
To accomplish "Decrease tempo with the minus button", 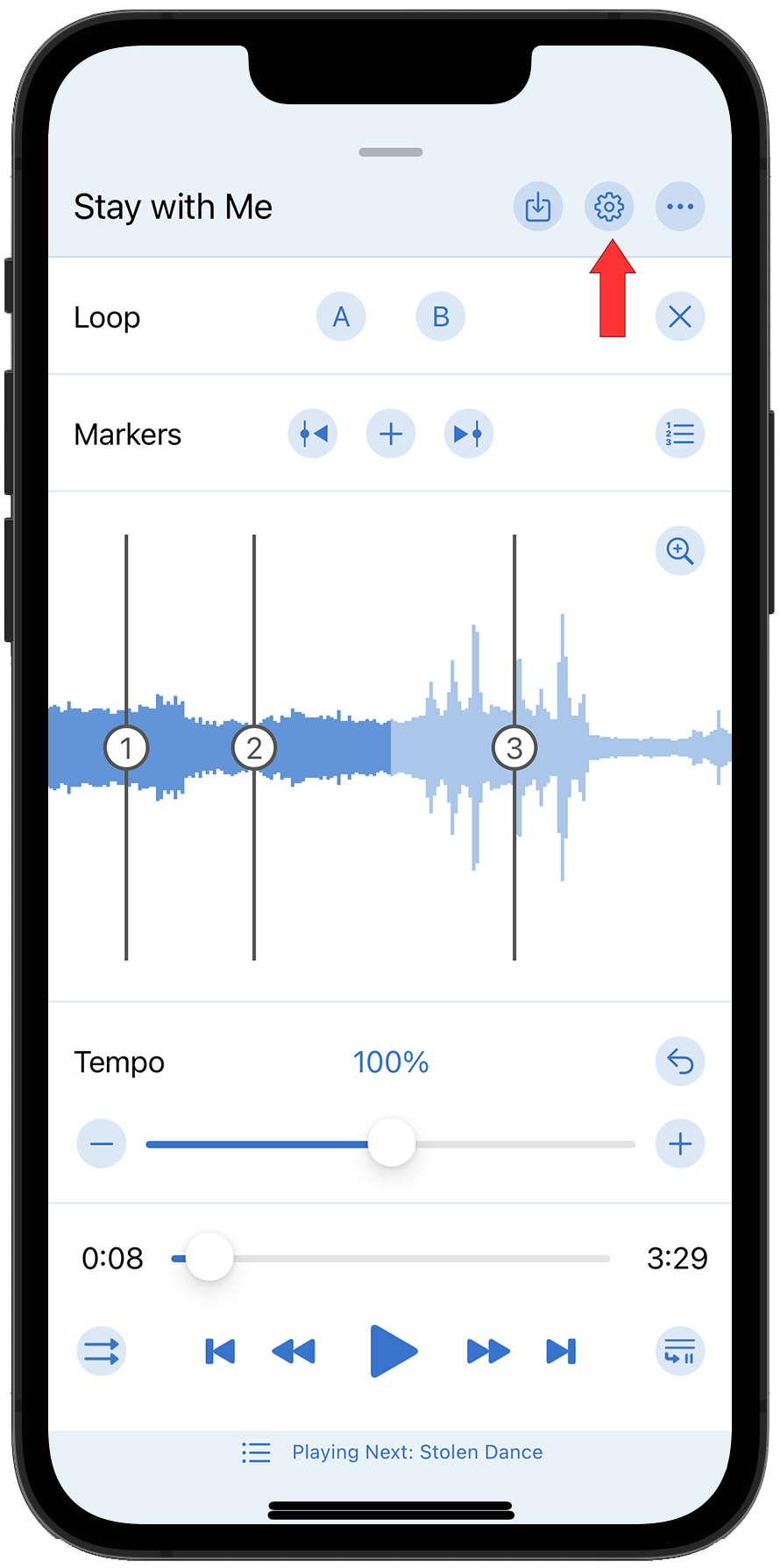I will (102, 1144).
